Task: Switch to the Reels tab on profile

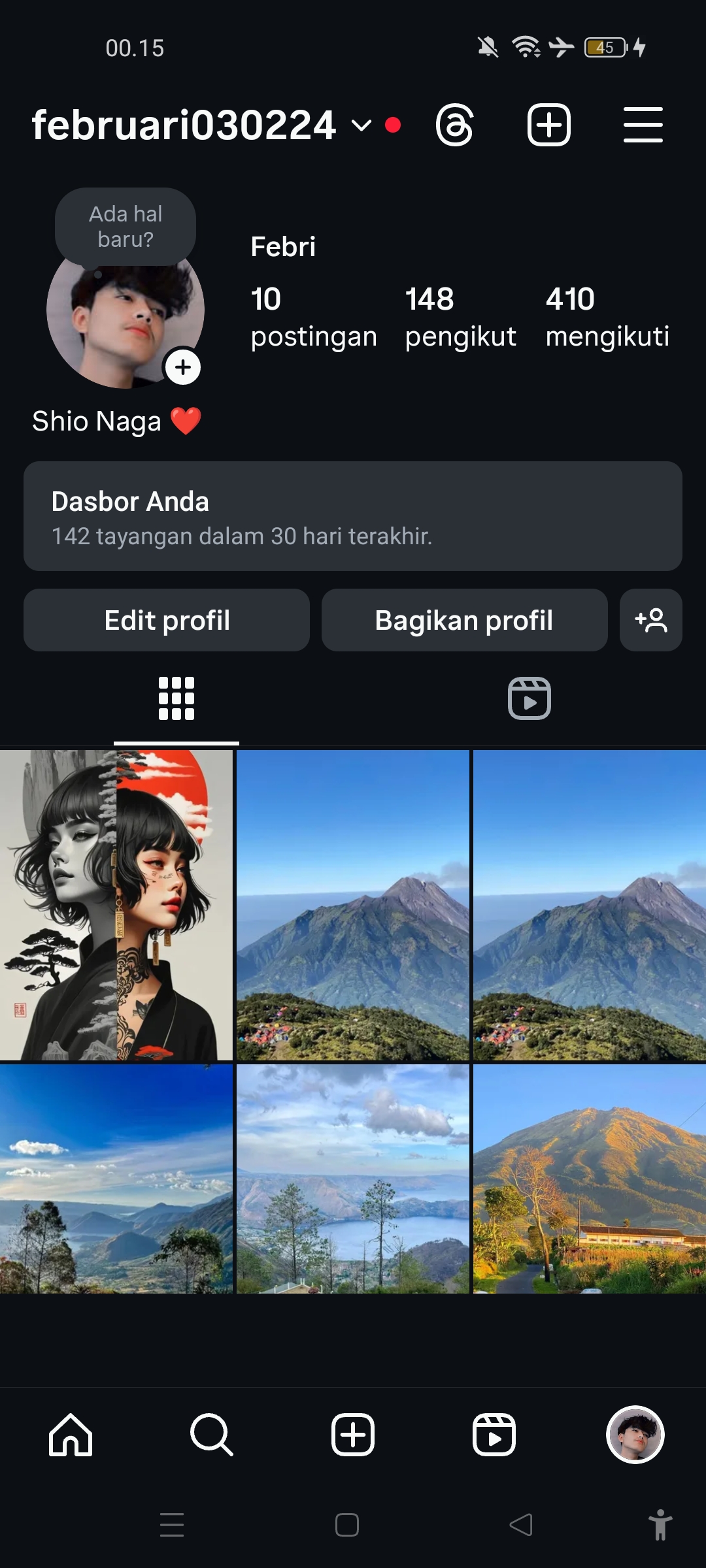Action: 529,698
